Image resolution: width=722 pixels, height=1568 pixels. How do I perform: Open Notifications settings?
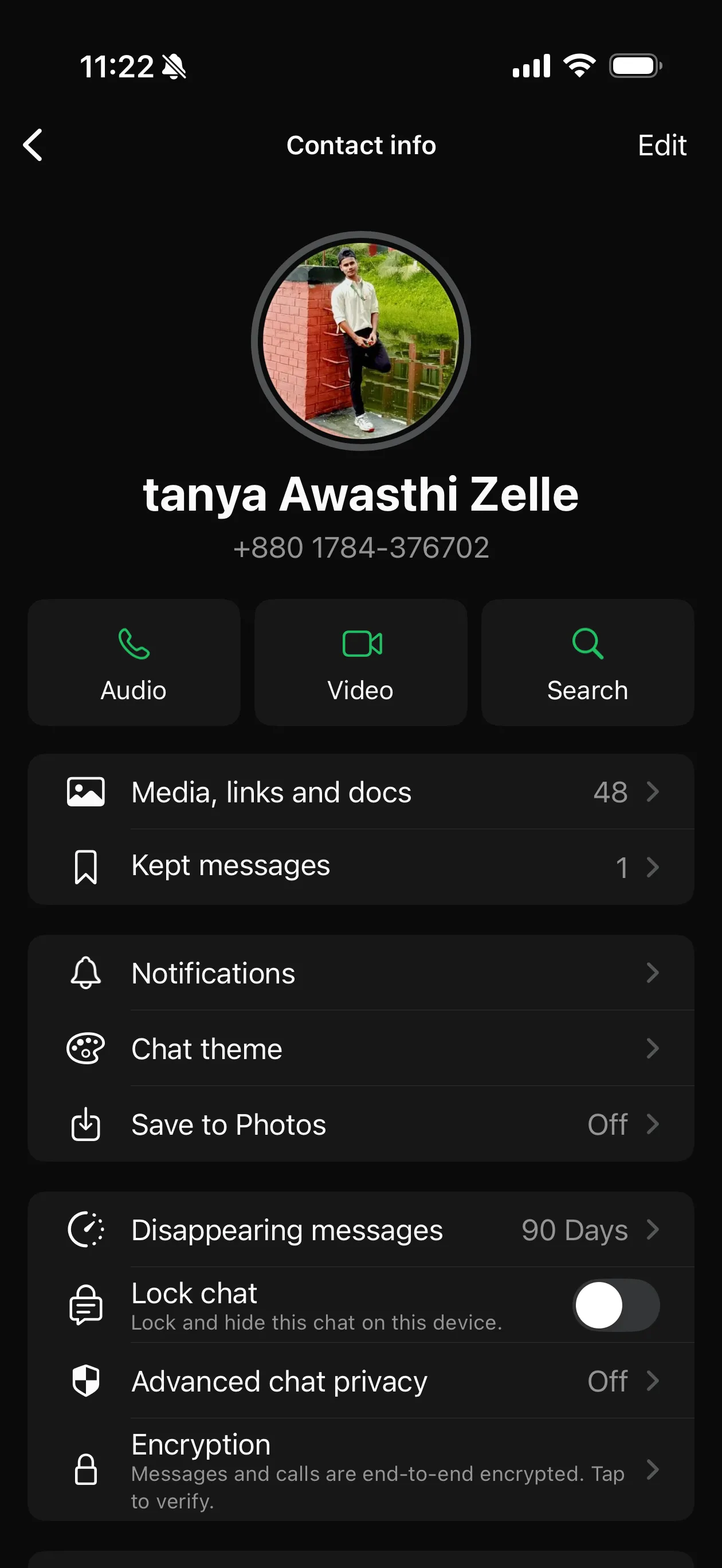pos(361,973)
